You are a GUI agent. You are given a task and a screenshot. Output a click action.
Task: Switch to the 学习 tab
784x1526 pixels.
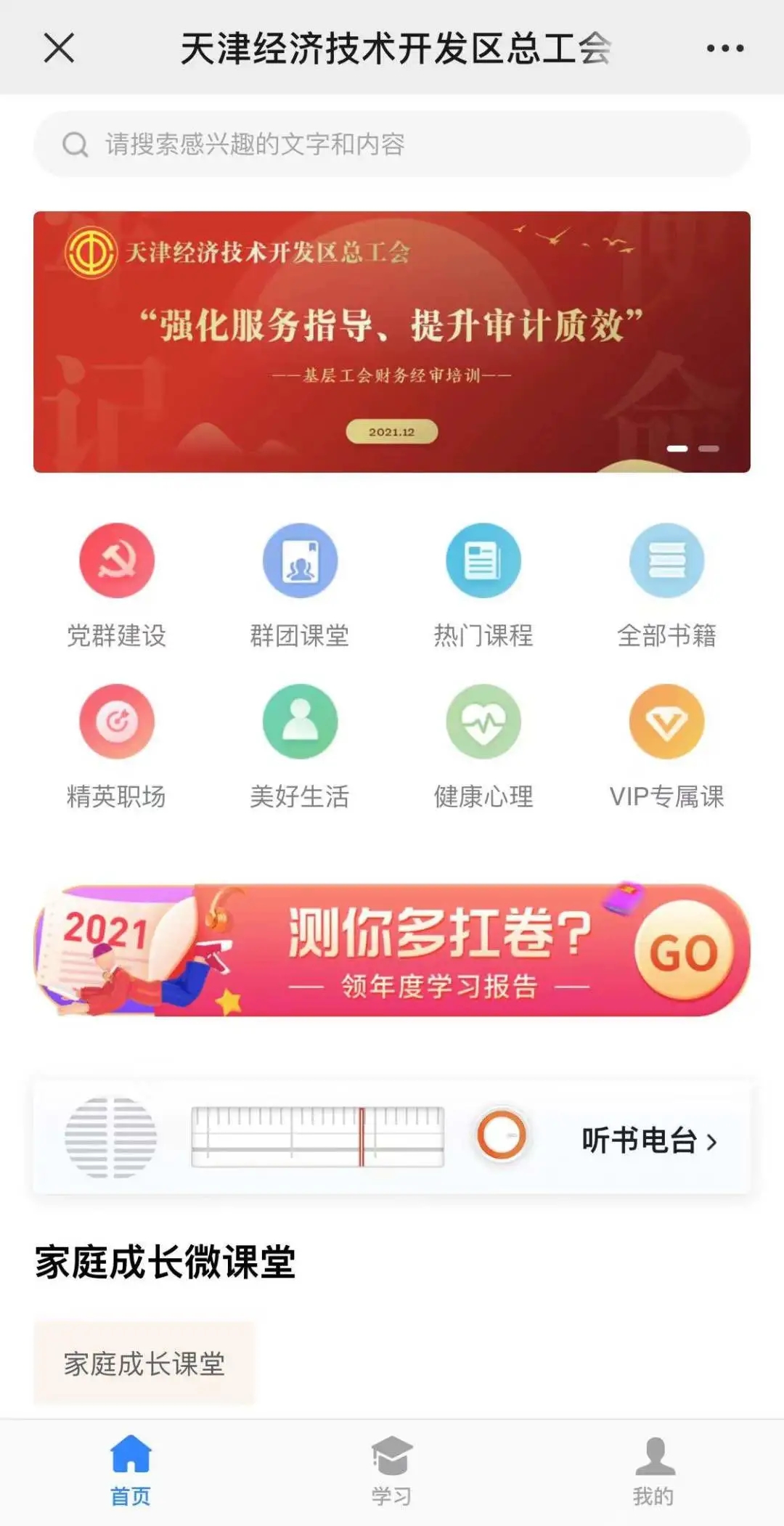click(392, 1471)
